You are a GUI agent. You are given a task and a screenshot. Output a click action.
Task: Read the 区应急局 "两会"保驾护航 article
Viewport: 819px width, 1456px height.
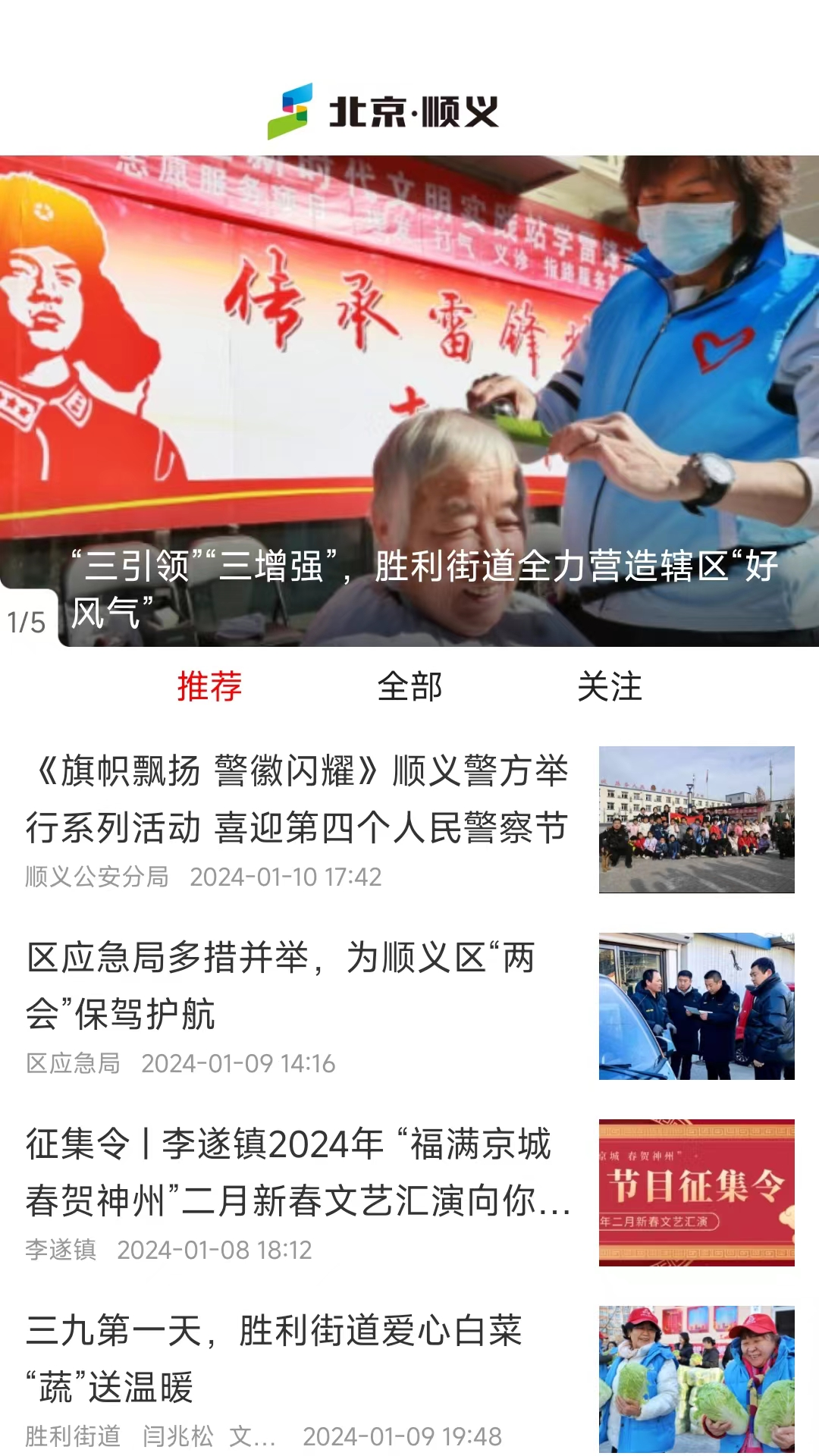pos(281,986)
